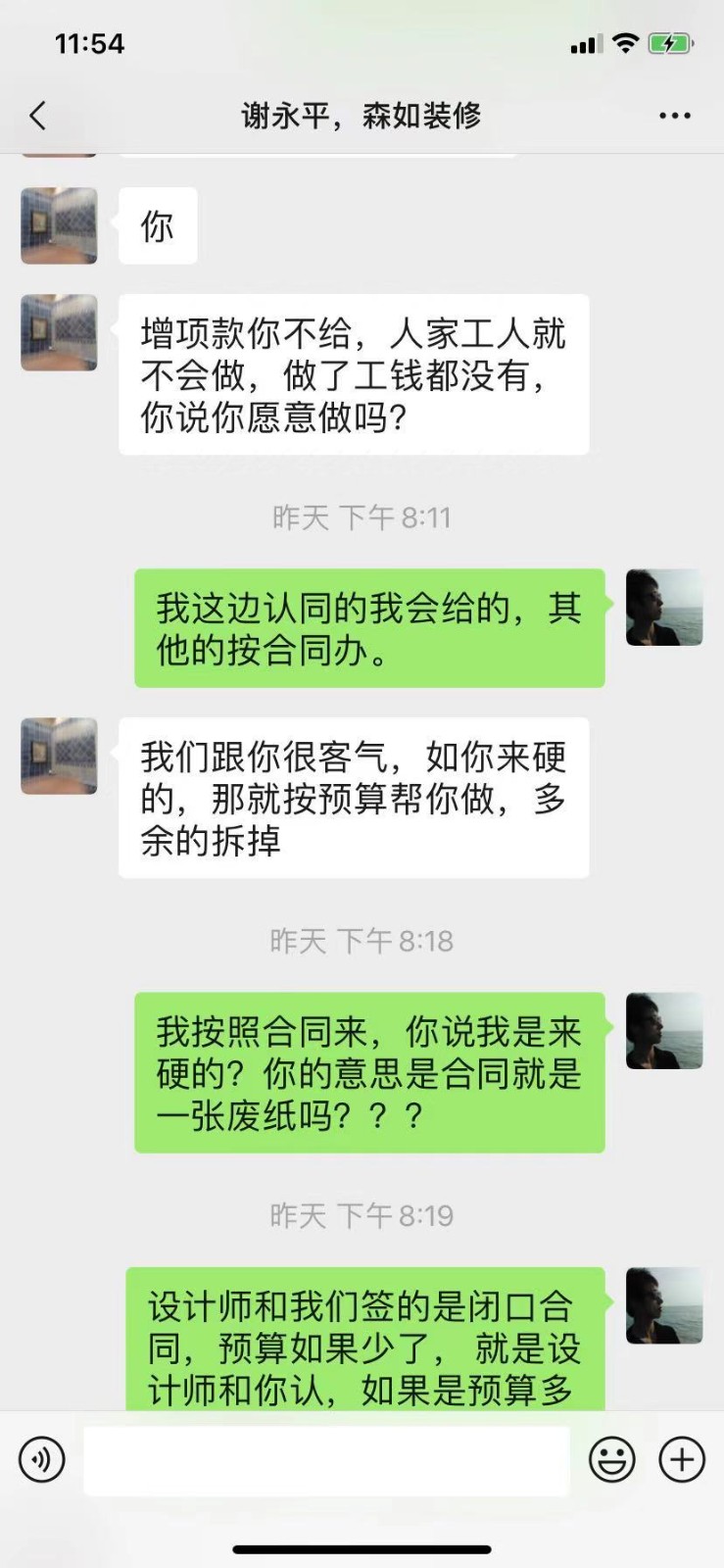
Task: Open sender's avatar beside 我们跟你很客气 message
Action: [x=59, y=756]
